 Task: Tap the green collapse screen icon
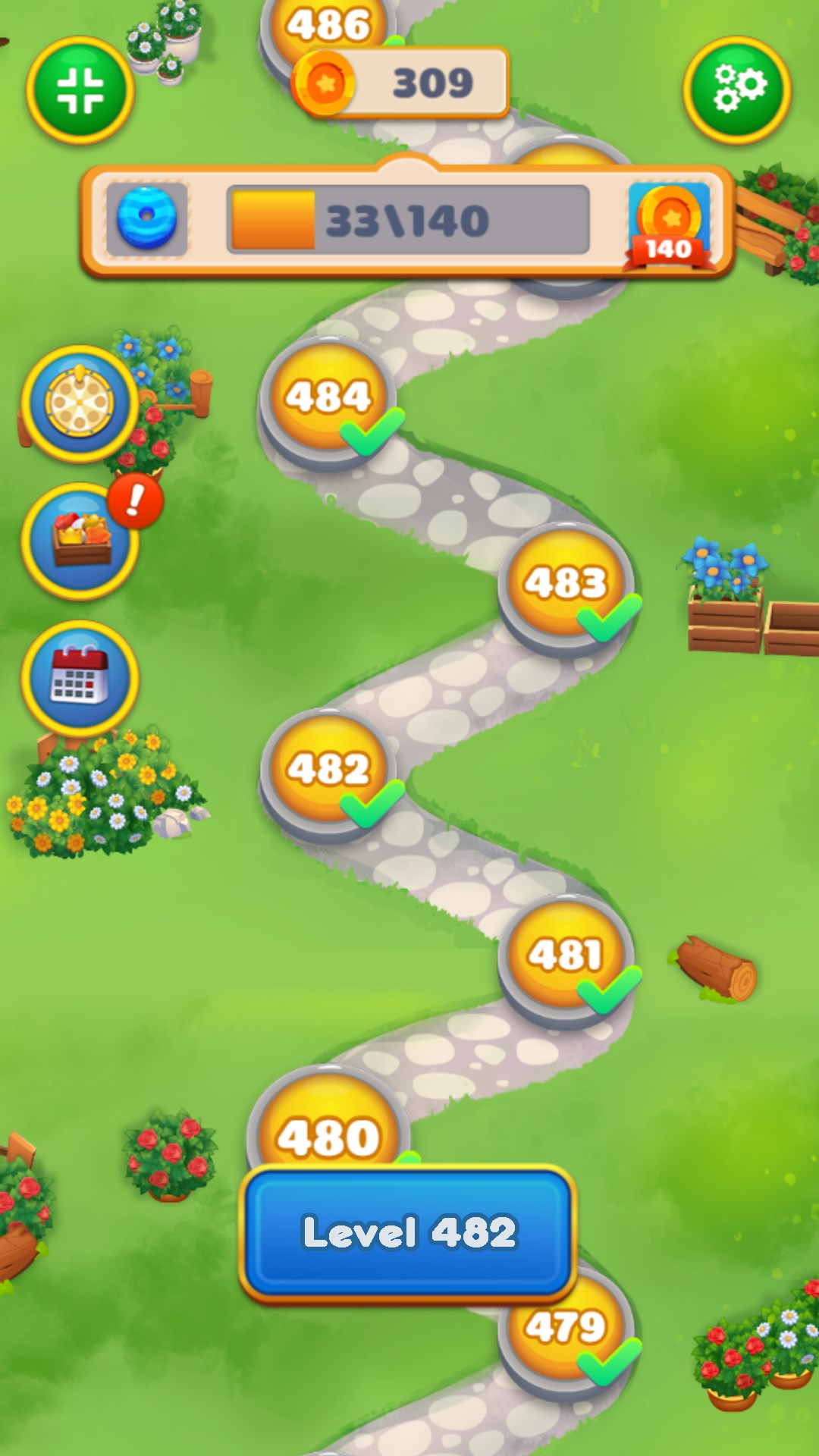tap(80, 89)
